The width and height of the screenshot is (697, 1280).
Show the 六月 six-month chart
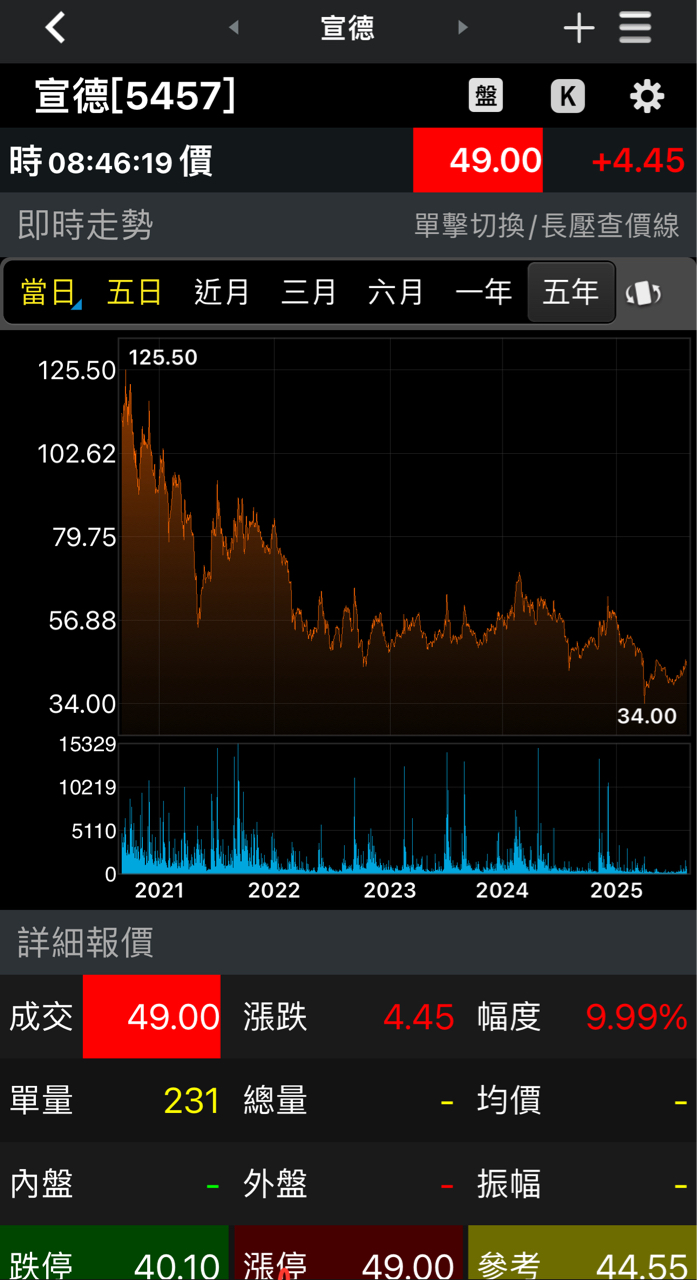(396, 292)
